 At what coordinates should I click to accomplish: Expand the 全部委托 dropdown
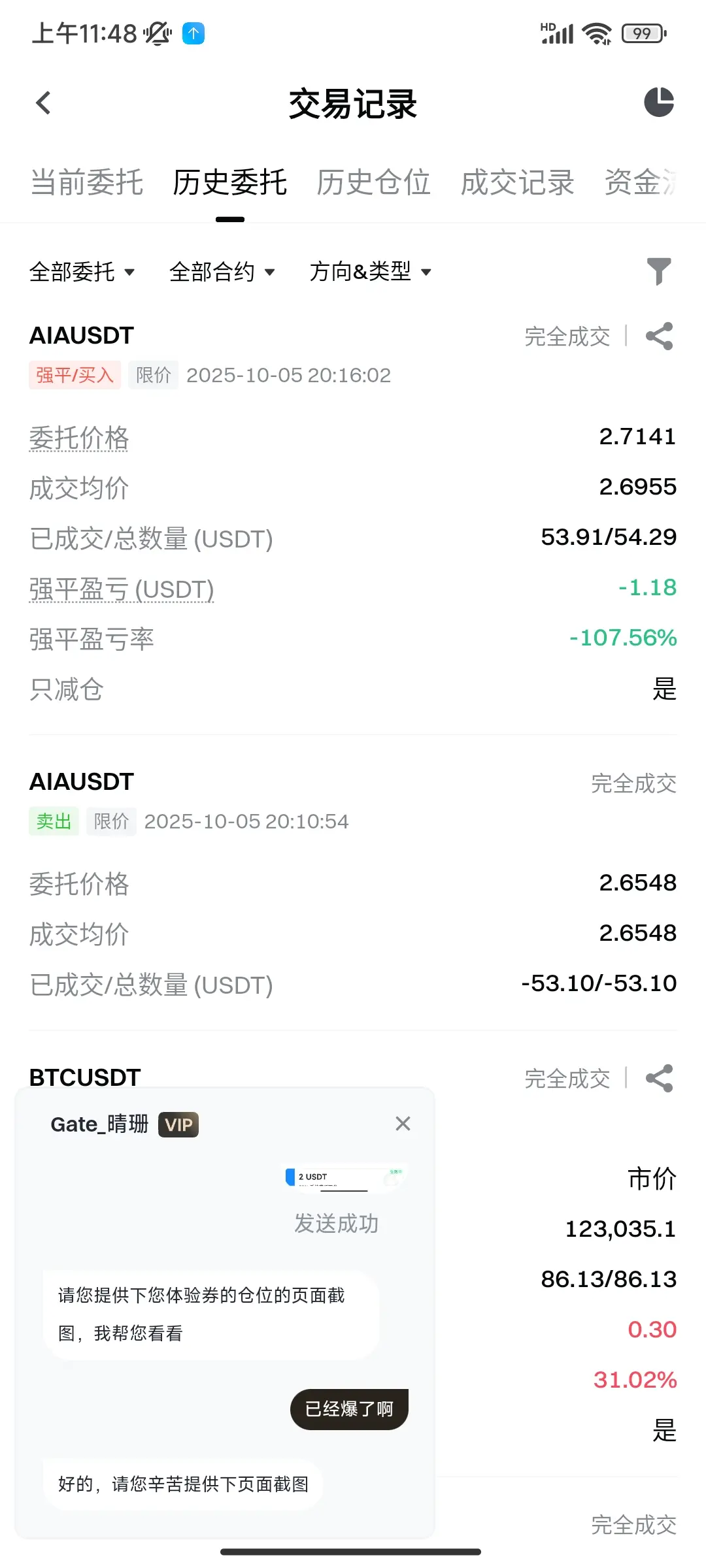point(82,272)
